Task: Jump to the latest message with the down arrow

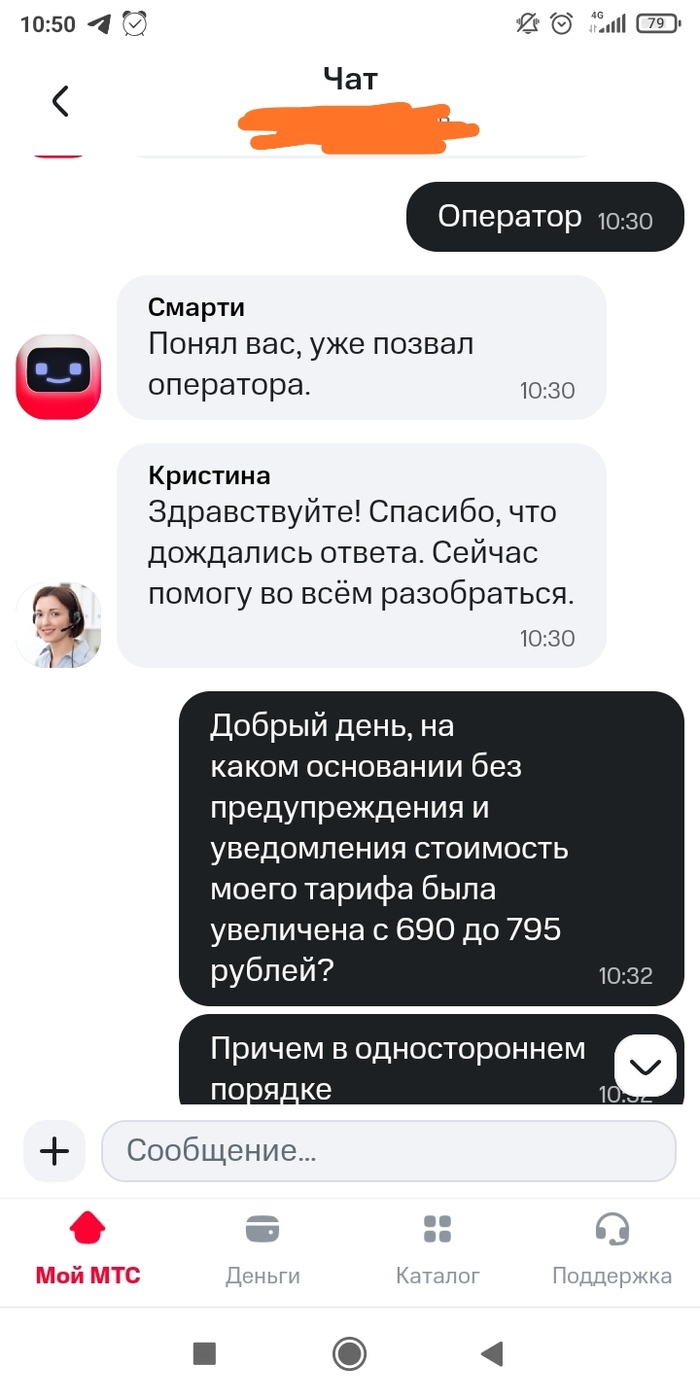Action: [646, 1067]
